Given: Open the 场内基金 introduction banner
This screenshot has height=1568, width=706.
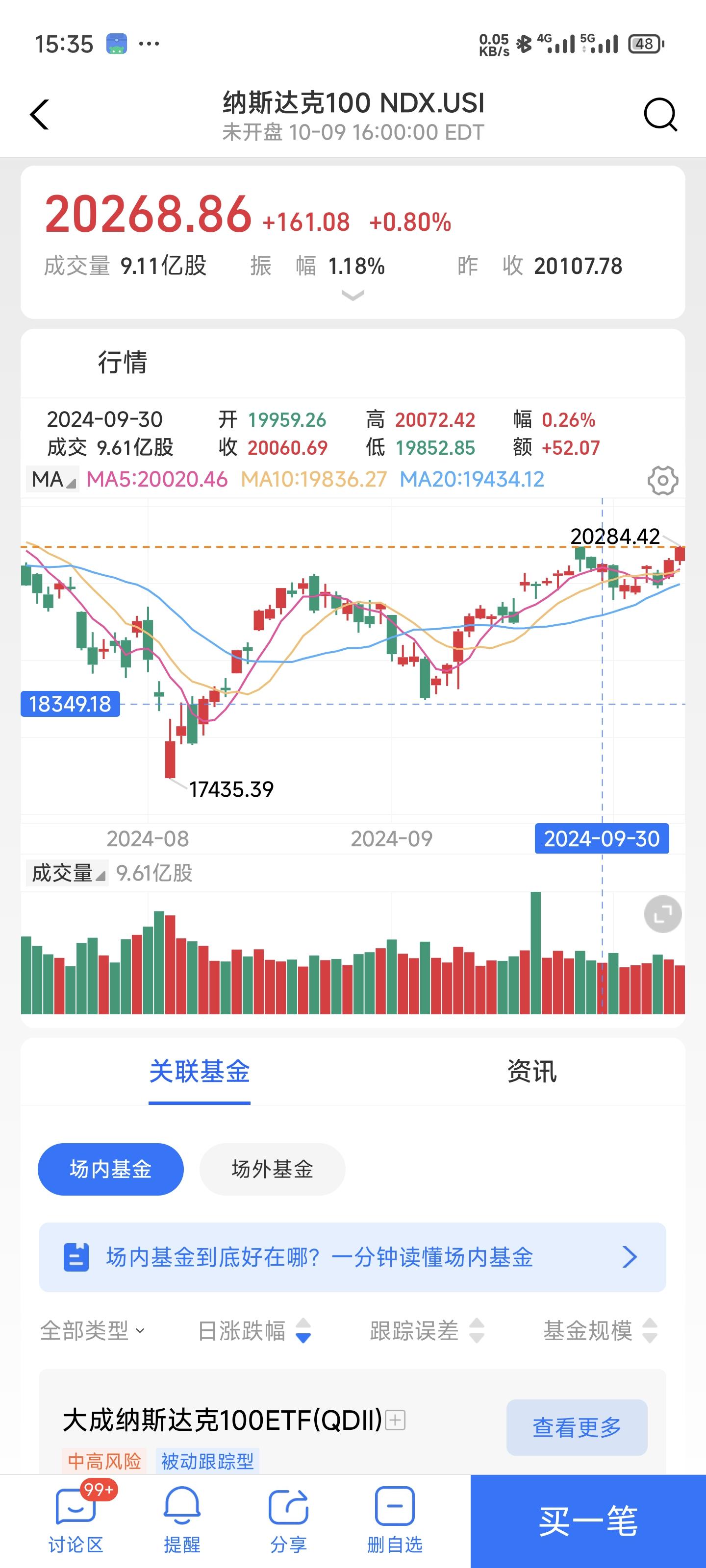Looking at the screenshot, I should 353,1256.
